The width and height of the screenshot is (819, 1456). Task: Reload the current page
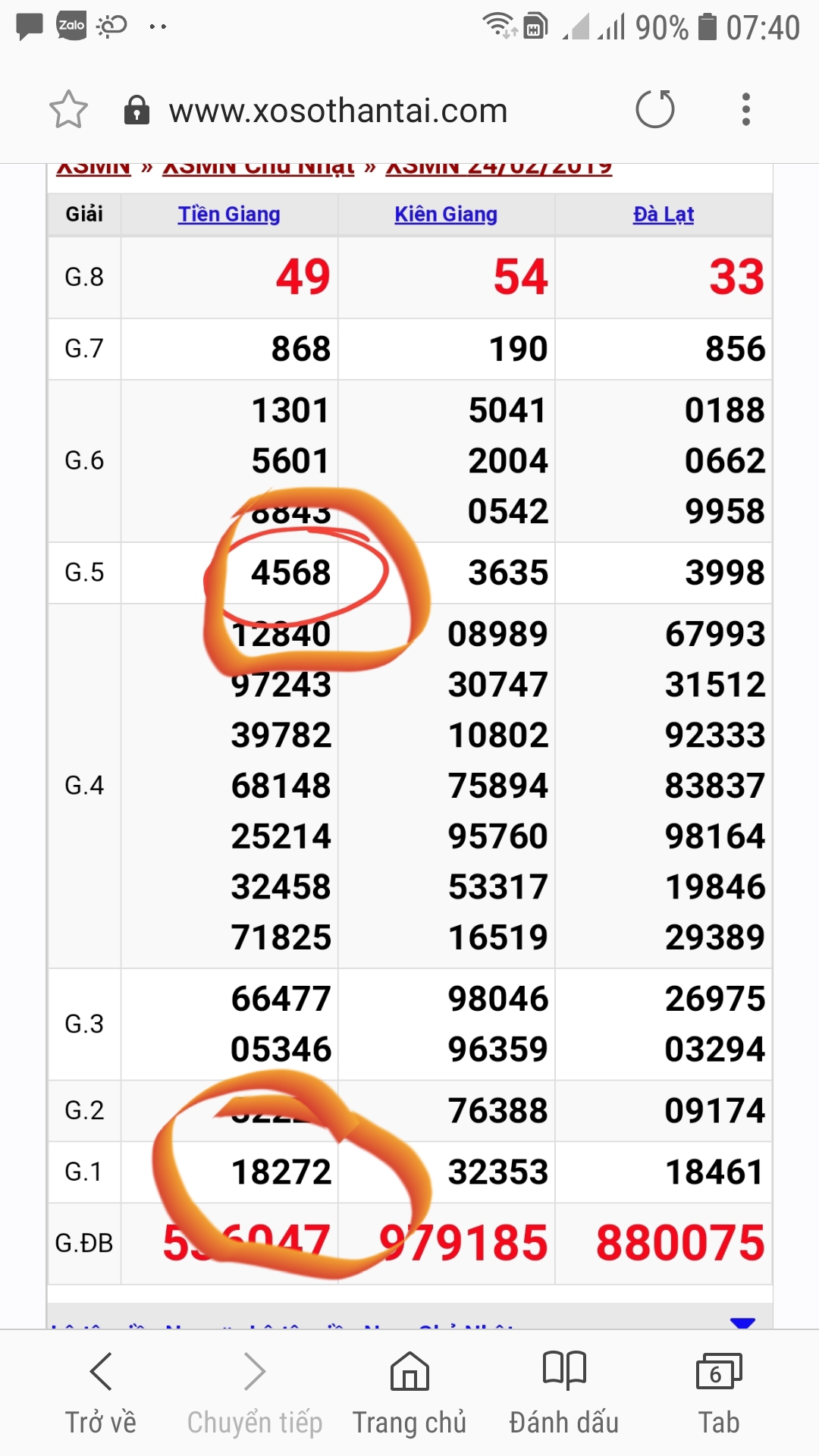point(655,109)
